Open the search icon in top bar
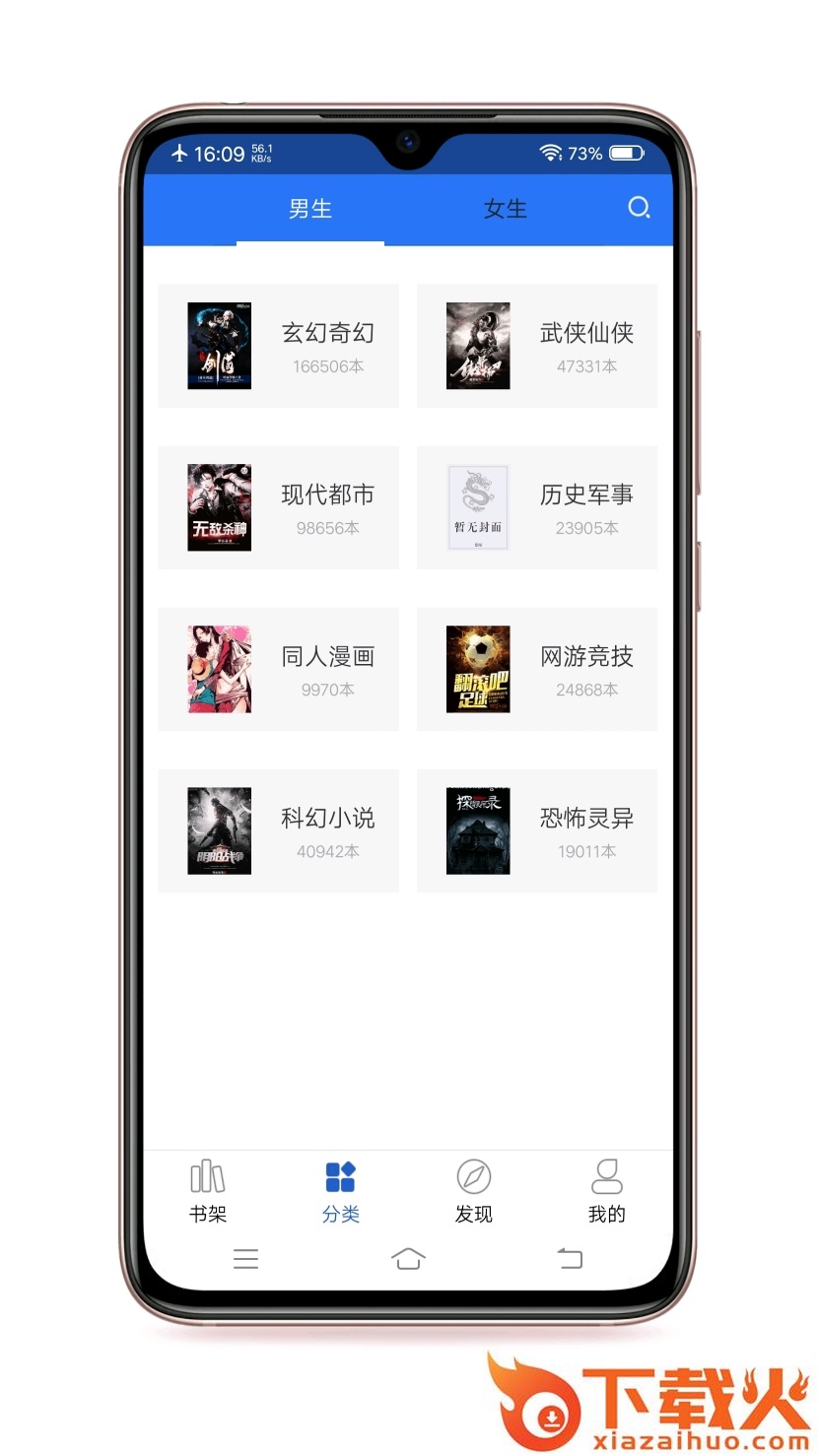 (x=639, y=208)
